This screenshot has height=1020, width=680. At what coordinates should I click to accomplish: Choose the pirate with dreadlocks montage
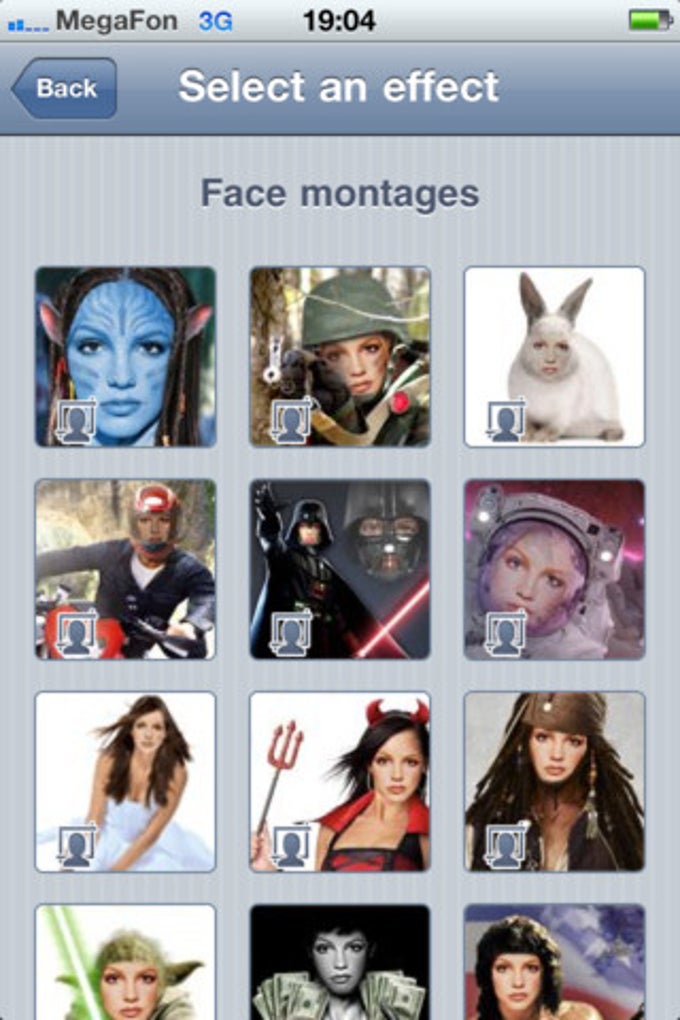point(554,781)
